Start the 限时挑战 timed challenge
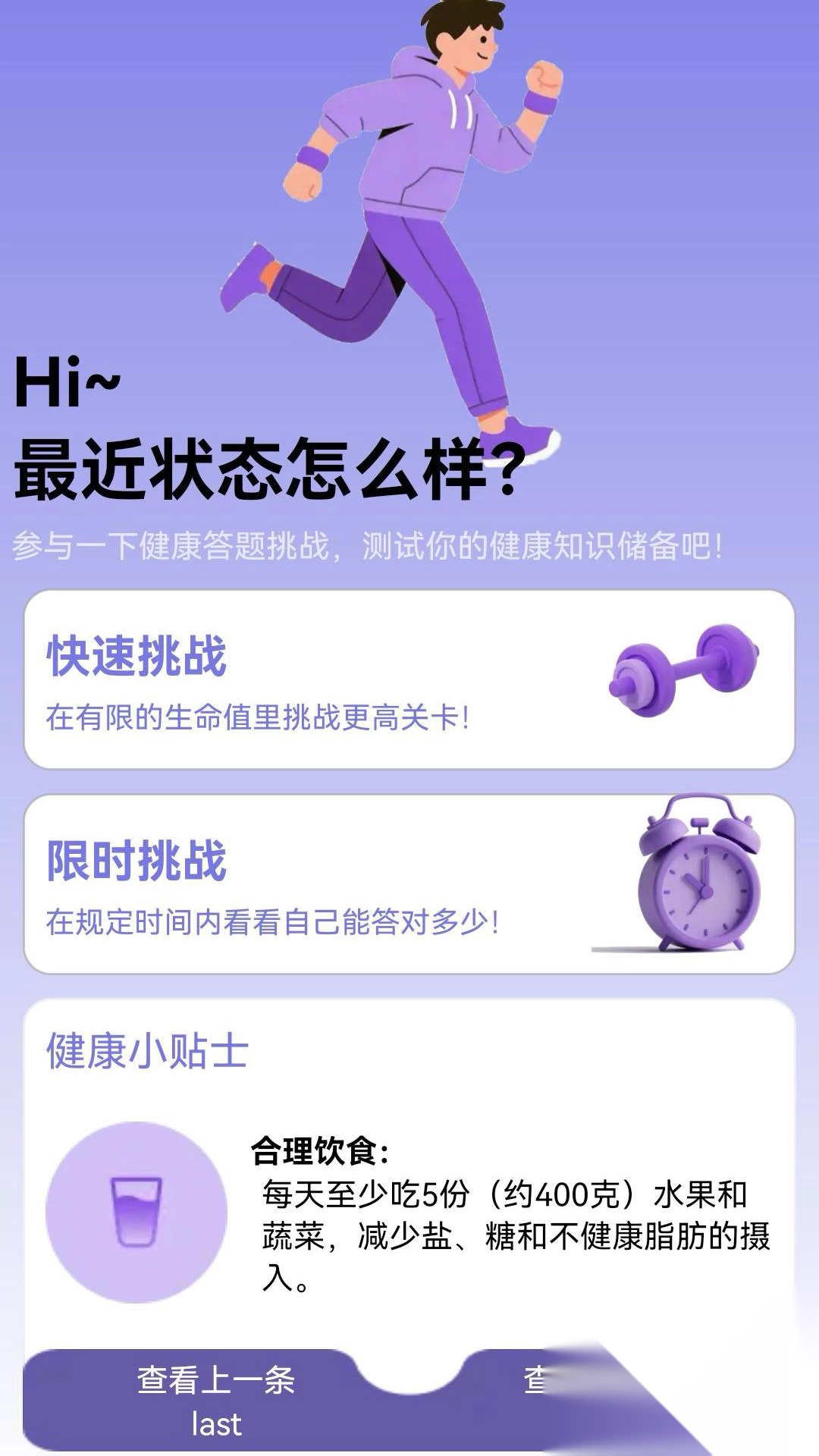Image resolution: width=819 pixels, height=1456 pixels. point(409,884)
